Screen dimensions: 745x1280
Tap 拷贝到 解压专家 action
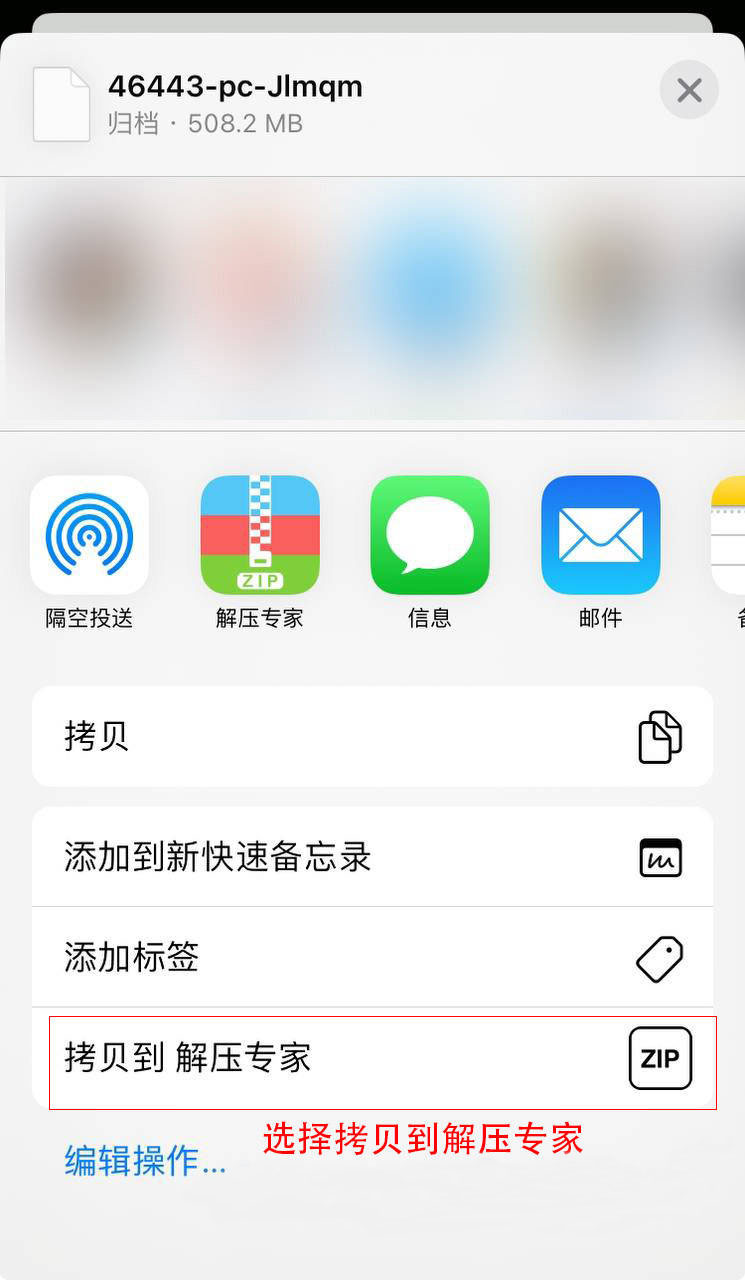tap(372, 1058)
